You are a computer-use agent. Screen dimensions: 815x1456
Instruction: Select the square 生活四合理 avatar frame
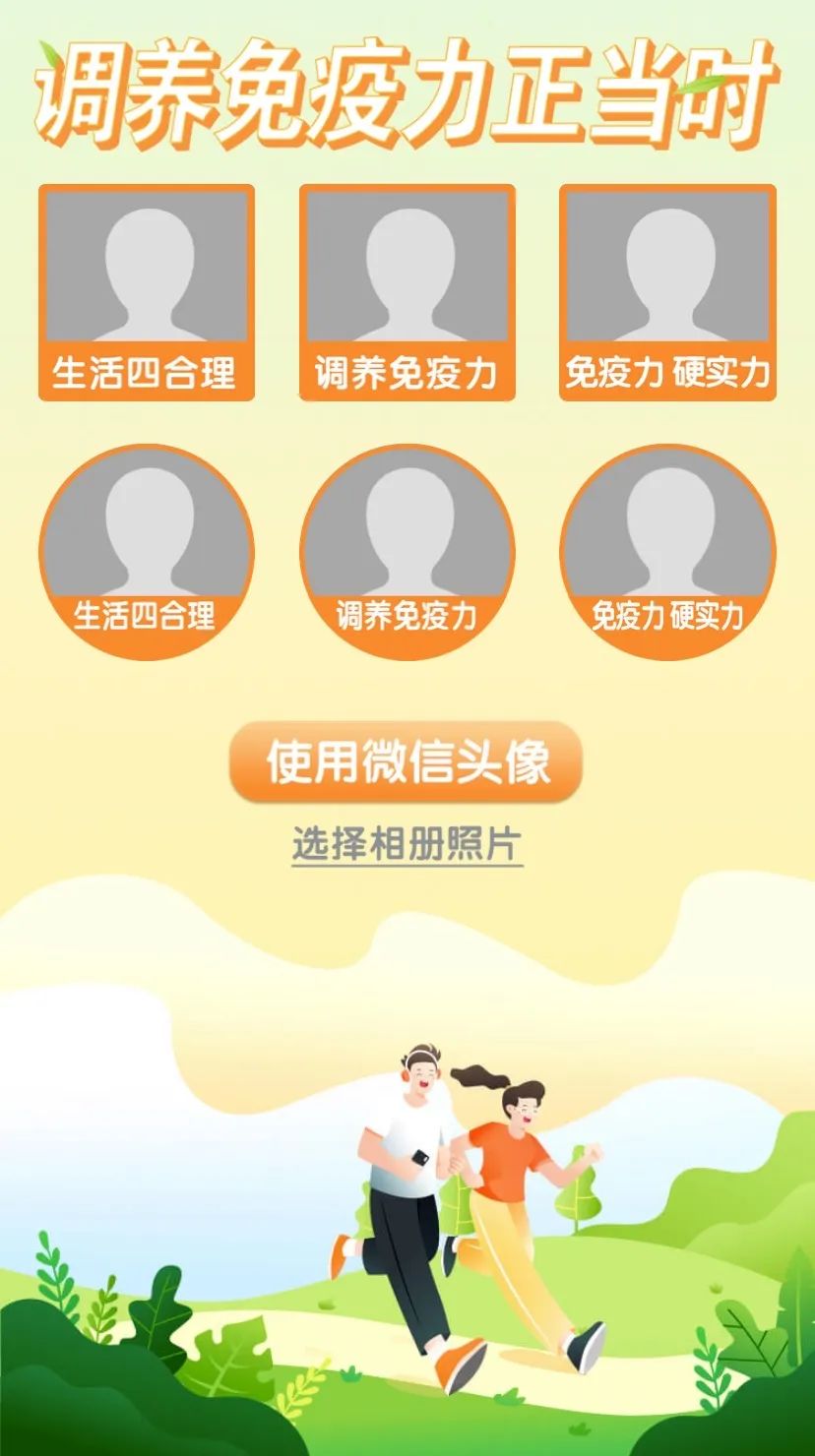(x=146, y=292)
